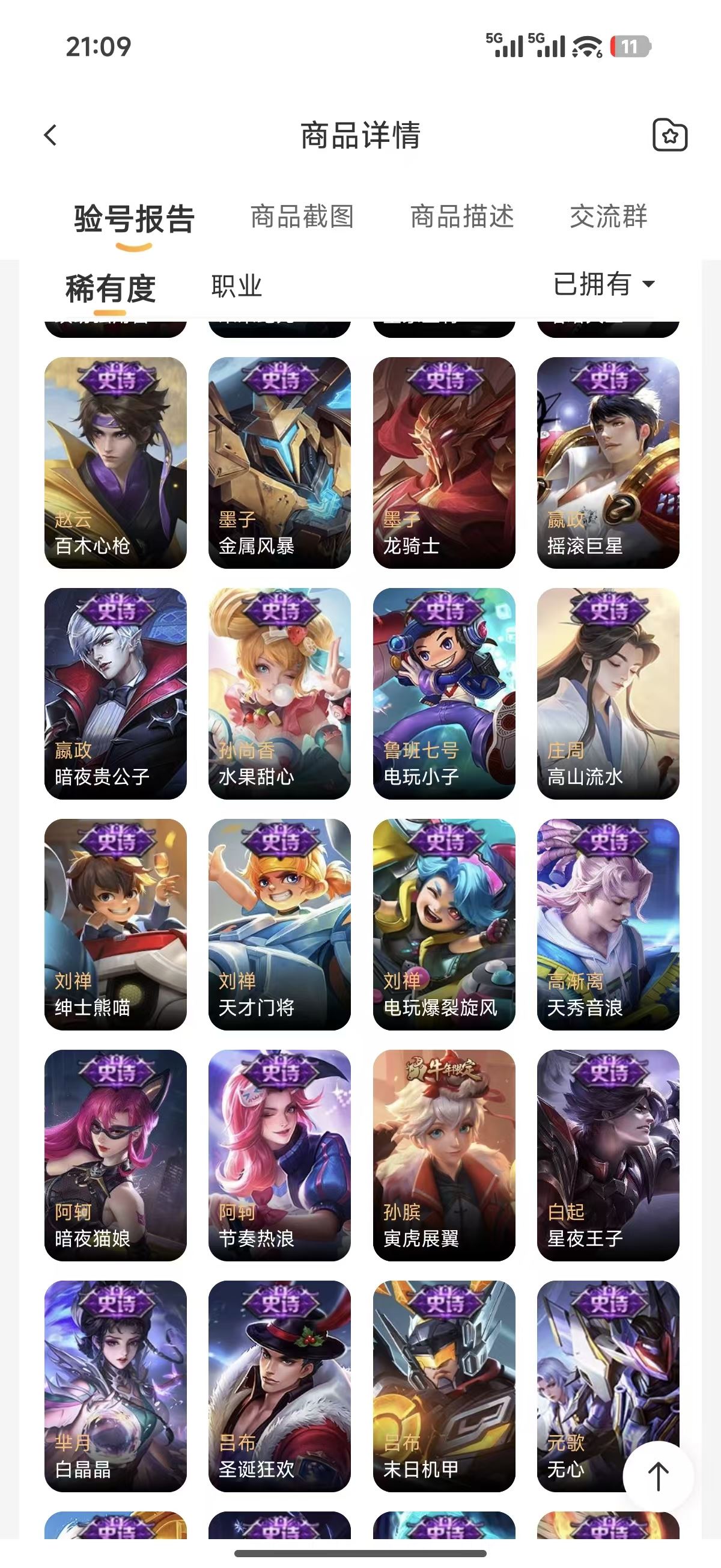Switch to the 职业 sub-tab
This screenshot has height=1568, width=721.
pyautogui.click(x=236, y=286)
